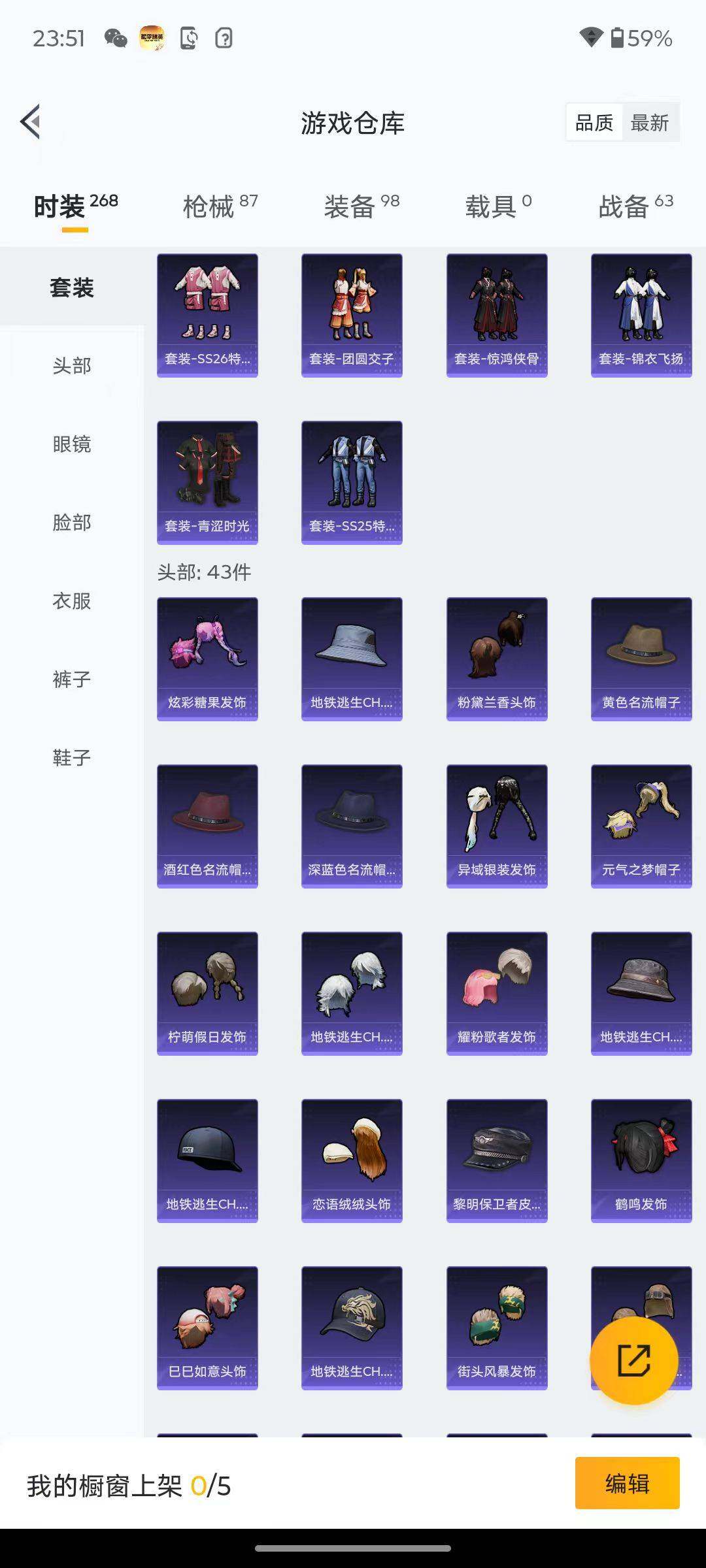The image size is (706, 1568).
Task: Sort items by 品质
Action: [x=594, y=122]
